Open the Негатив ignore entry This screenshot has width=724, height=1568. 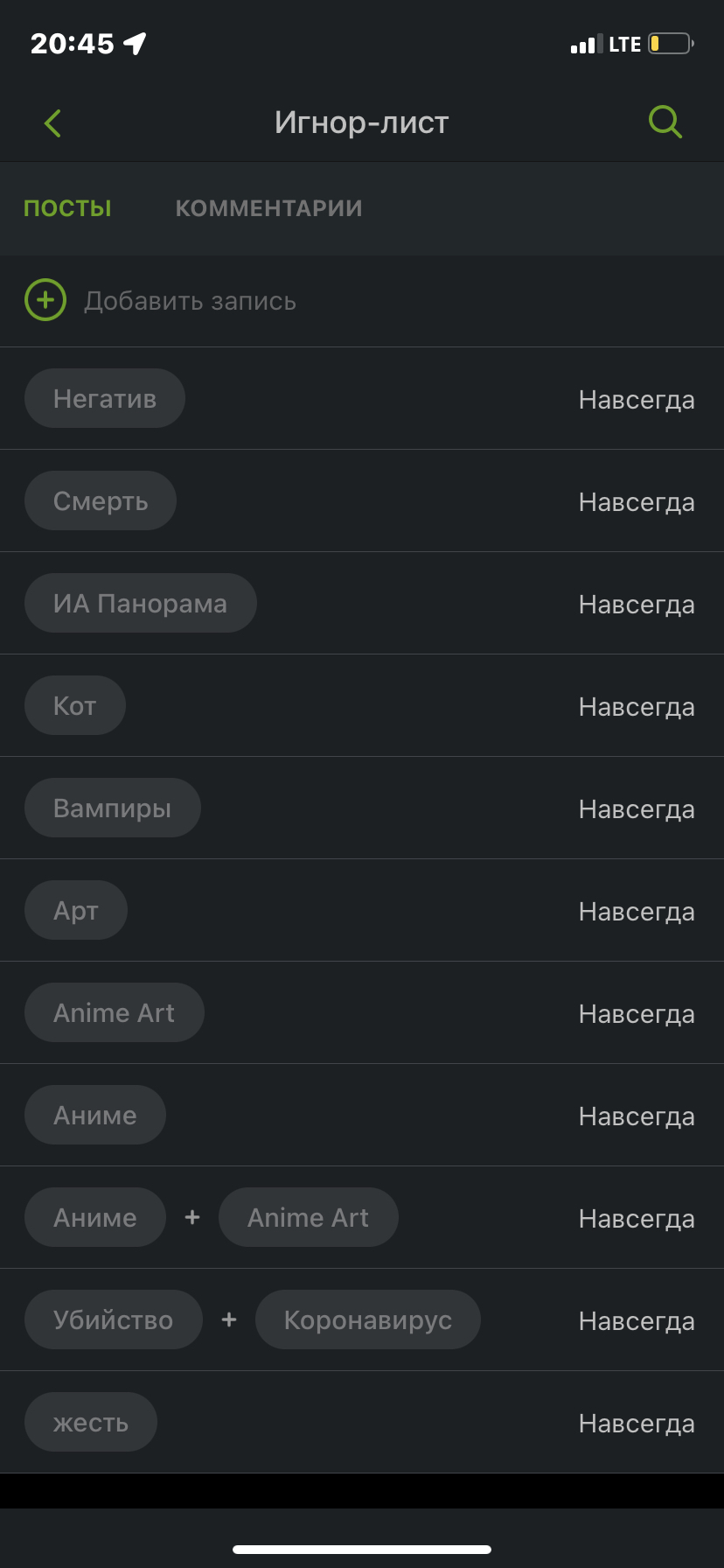(x=362, y=399)
